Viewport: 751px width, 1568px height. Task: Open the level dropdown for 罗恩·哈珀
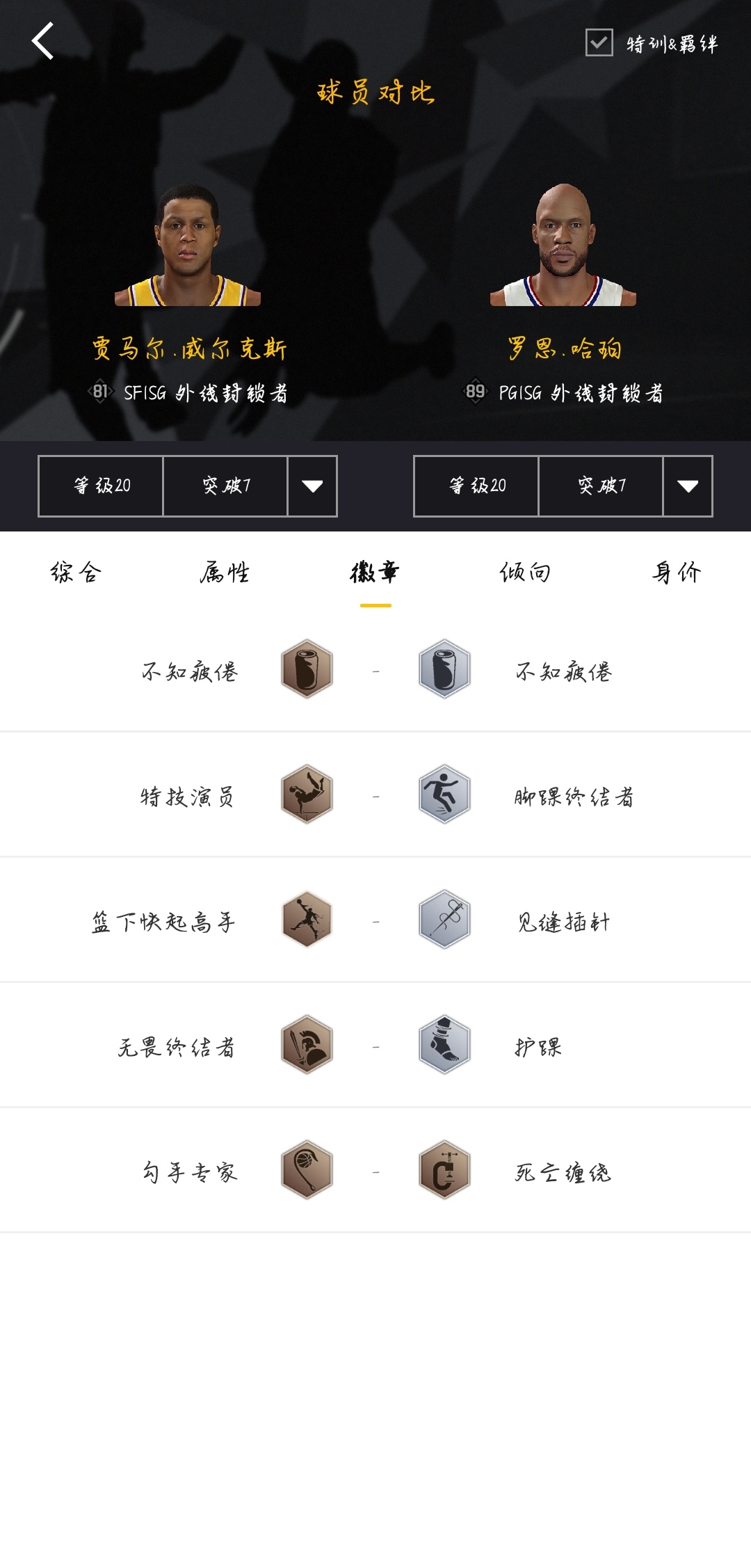(688, 486)
